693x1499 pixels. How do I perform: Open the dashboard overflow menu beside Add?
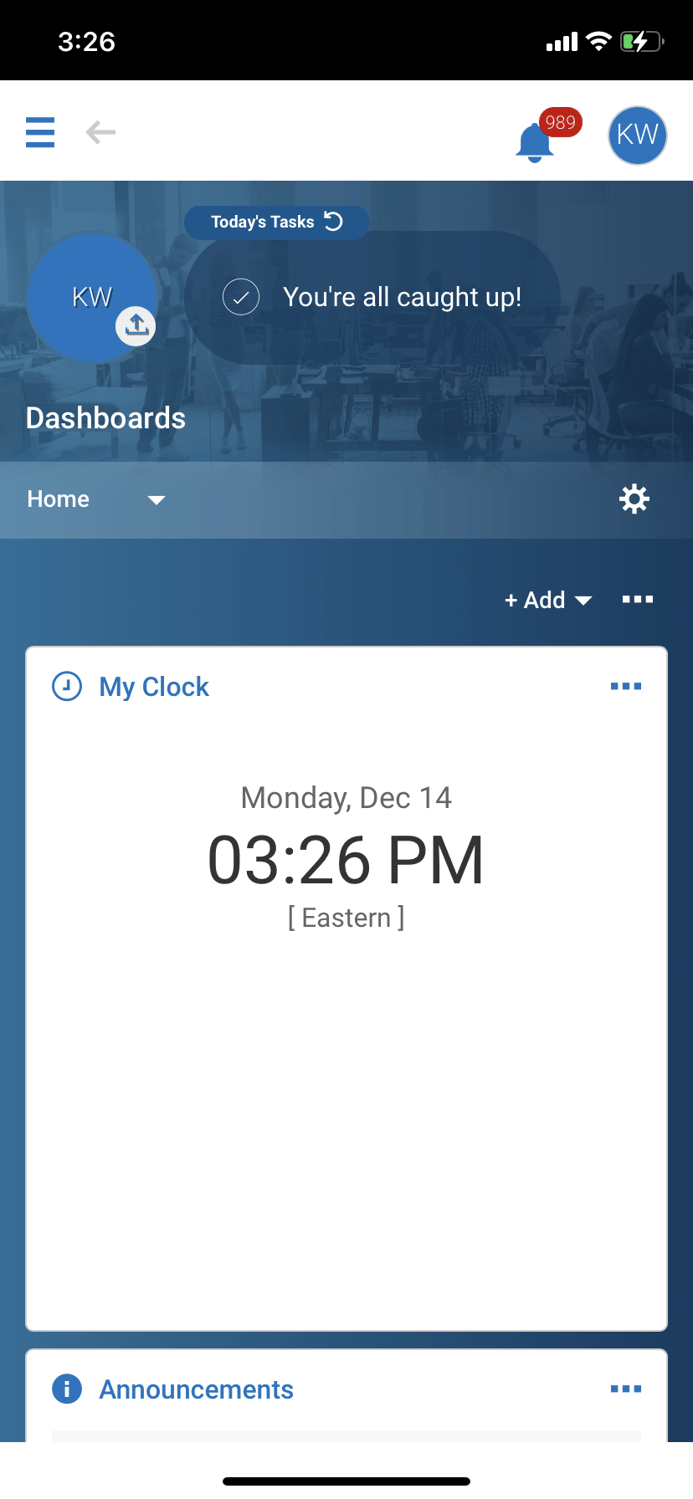coord(637,599)
